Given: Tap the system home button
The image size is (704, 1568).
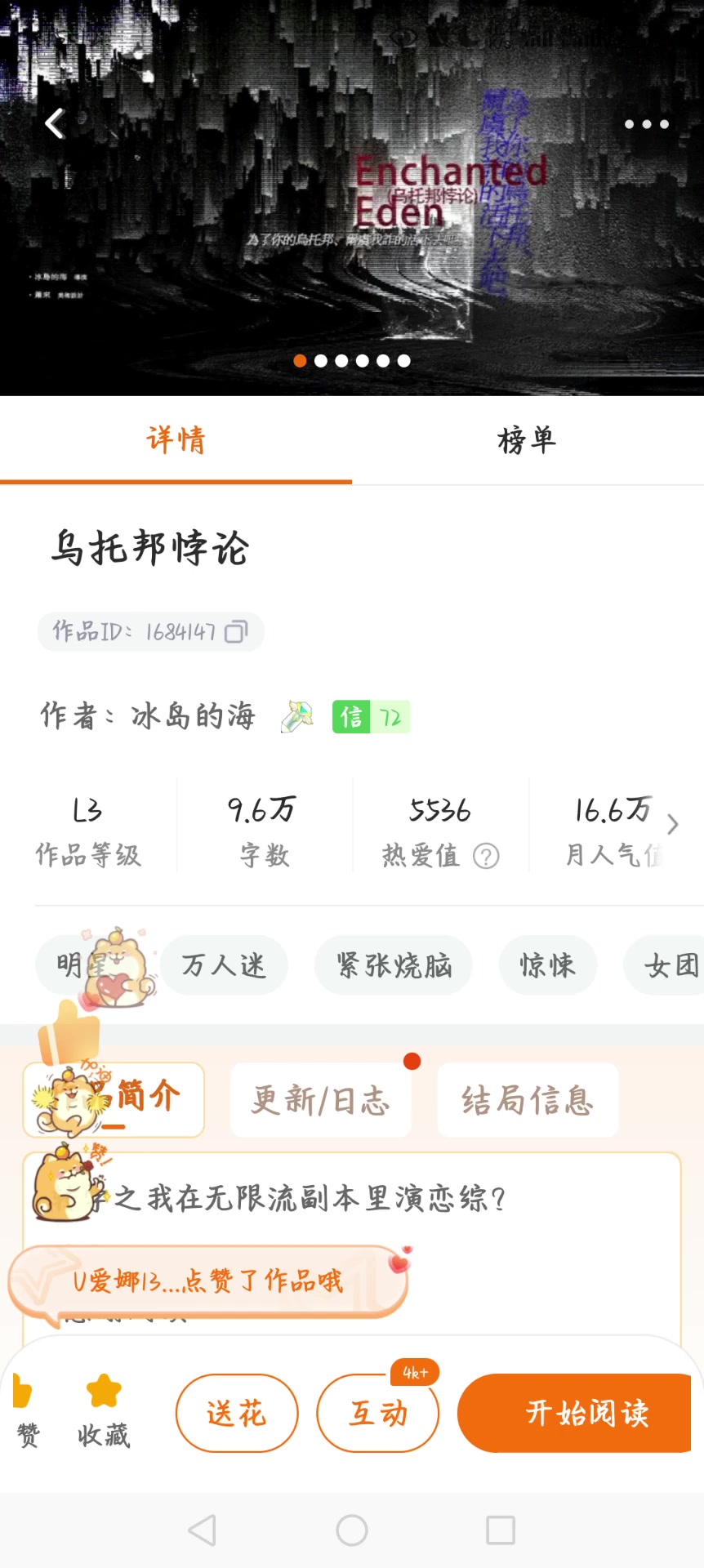Looking at the screenshot, I should 352,1530.
